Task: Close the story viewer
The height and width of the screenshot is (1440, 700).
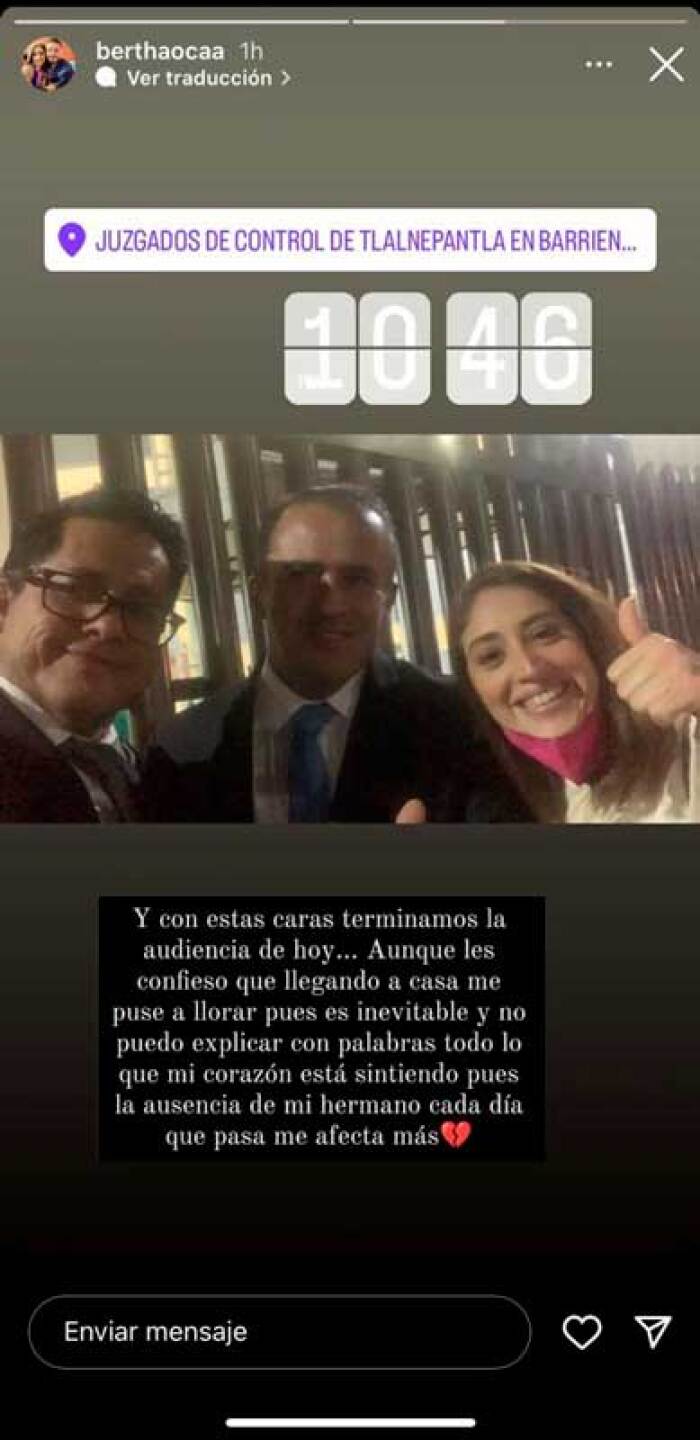Action: click(x=666, y=65)
